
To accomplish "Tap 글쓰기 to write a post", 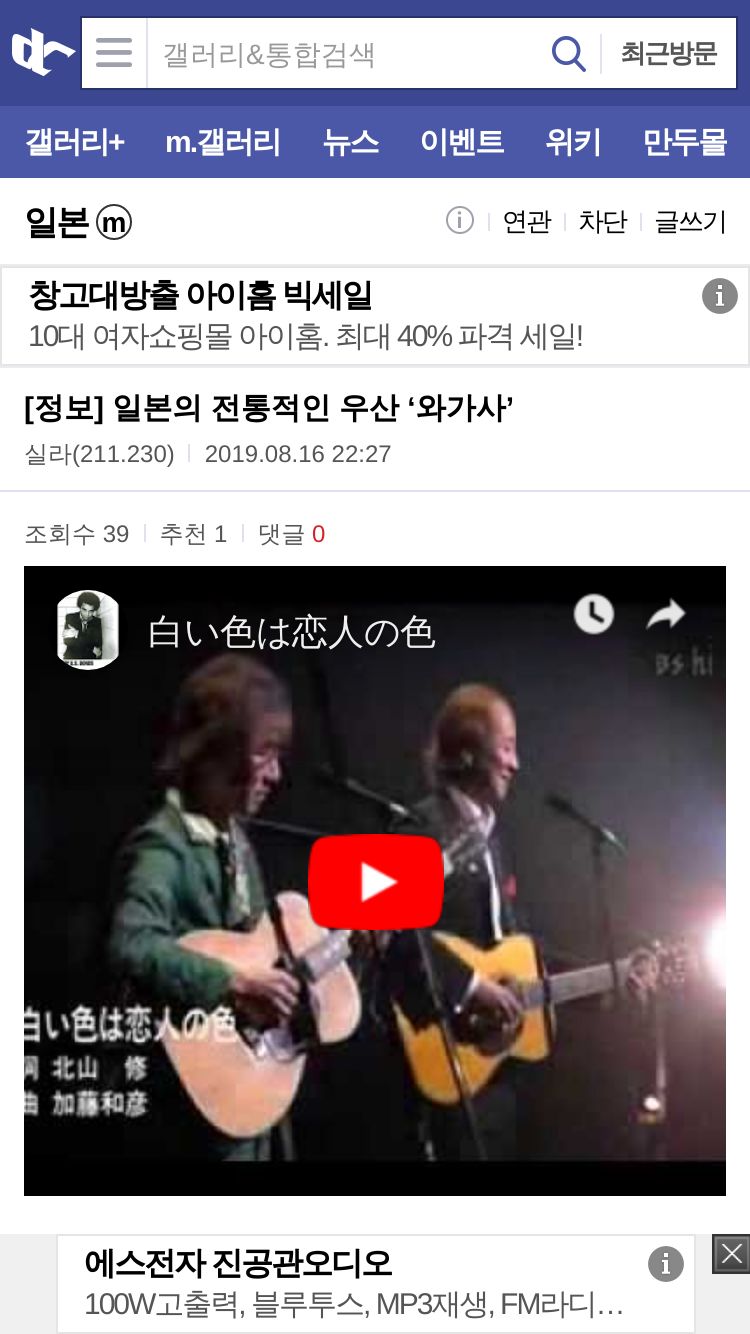I will point(690,222).
